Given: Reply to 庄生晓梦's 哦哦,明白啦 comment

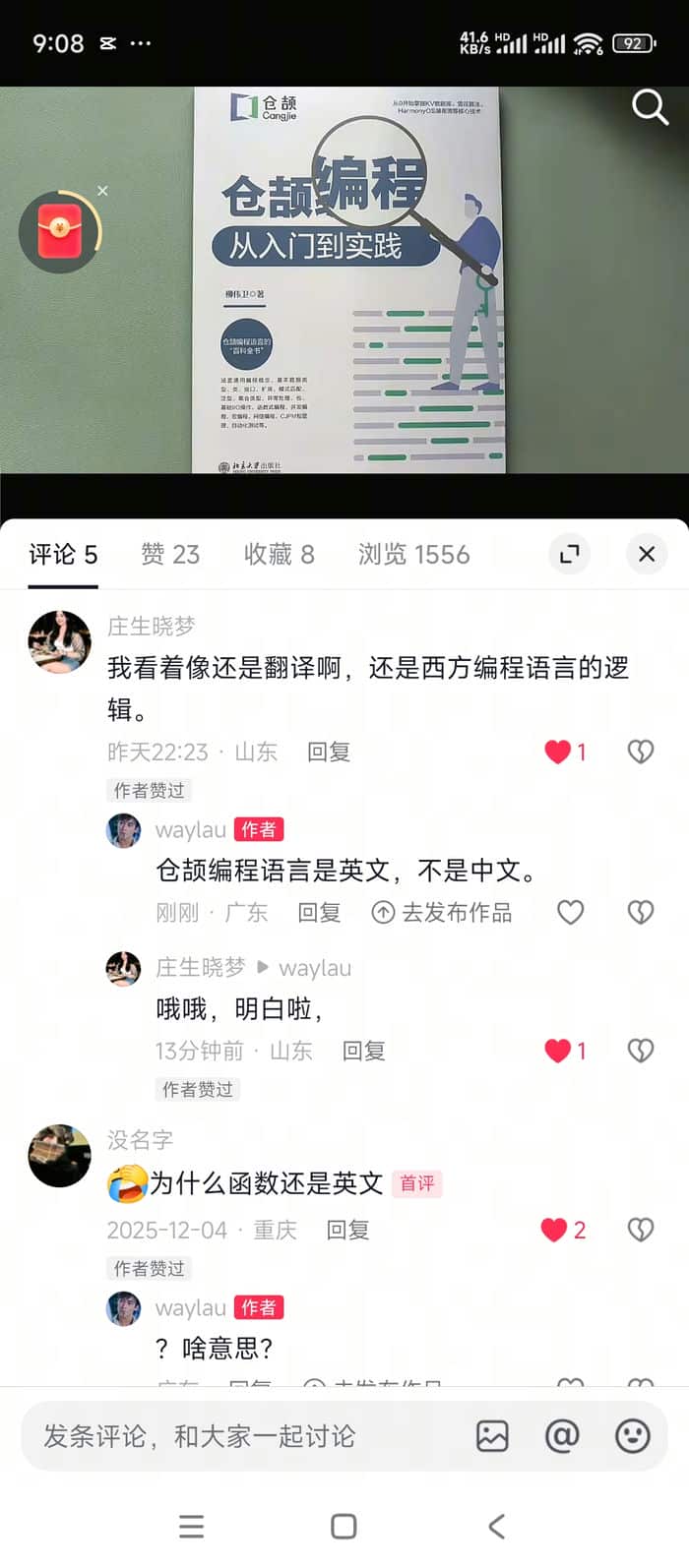Looking at the screenshot, I should click(363, 1052).
